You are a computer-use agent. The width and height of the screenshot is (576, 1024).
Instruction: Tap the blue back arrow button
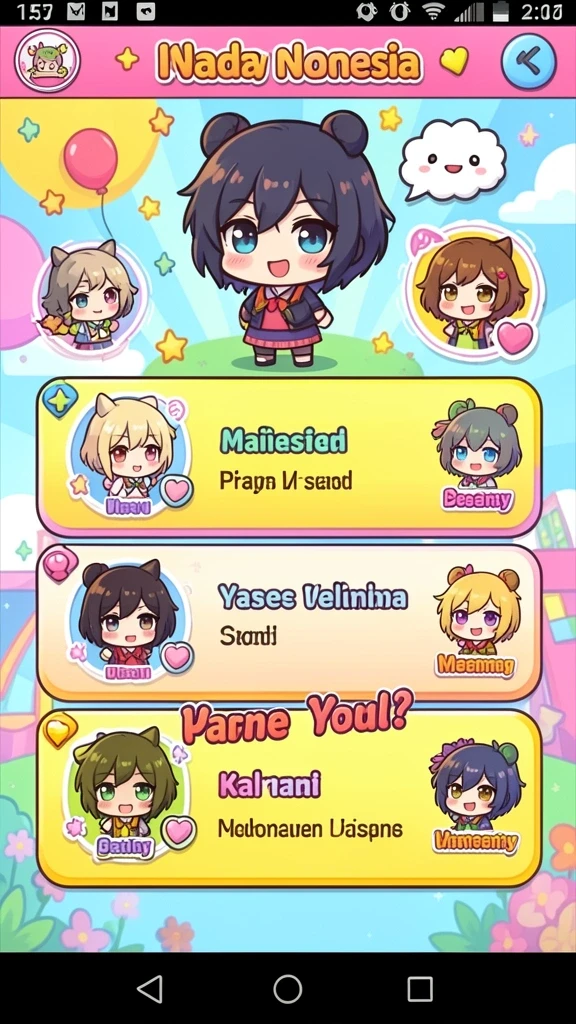click(x=528, y=62)
